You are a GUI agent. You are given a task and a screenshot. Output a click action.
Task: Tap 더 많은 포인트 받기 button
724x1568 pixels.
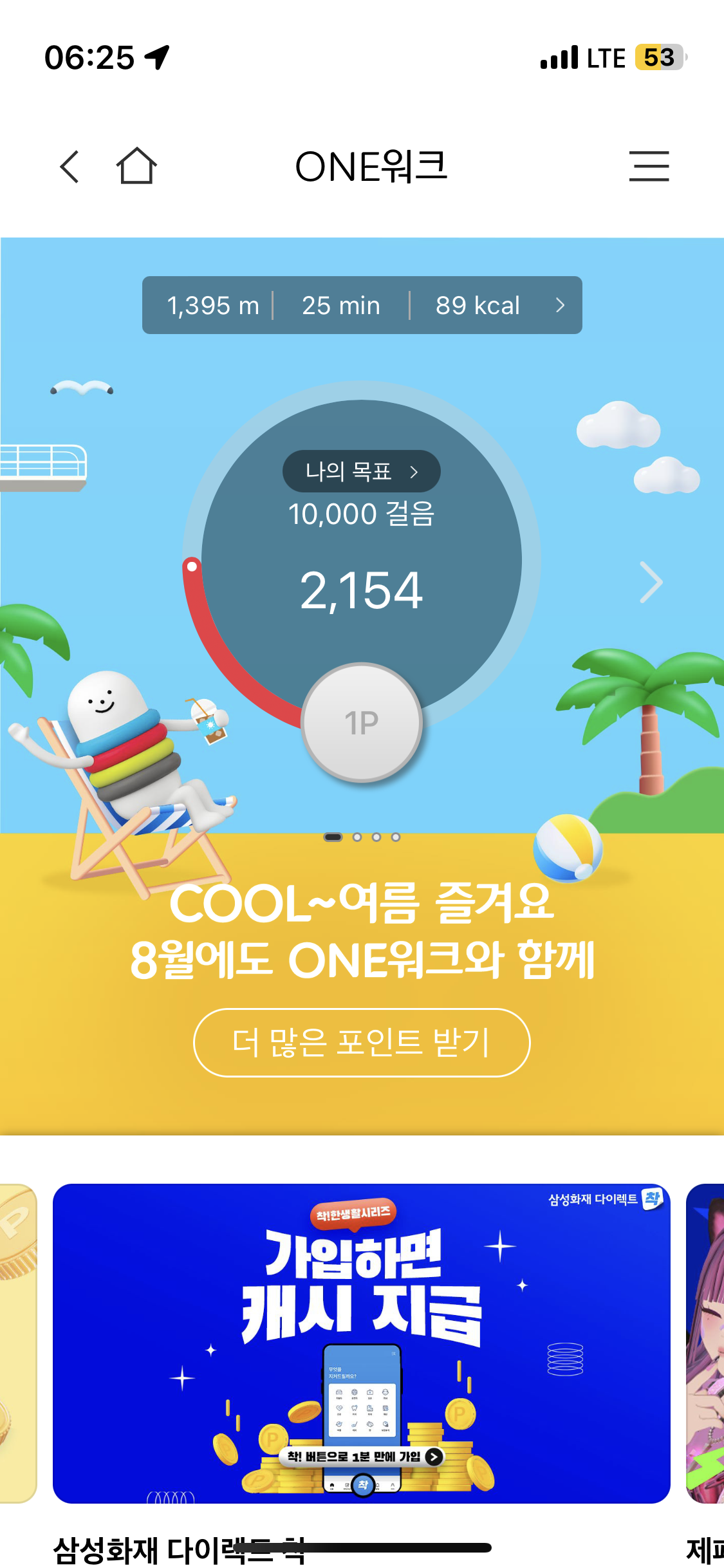[362, 1042]
